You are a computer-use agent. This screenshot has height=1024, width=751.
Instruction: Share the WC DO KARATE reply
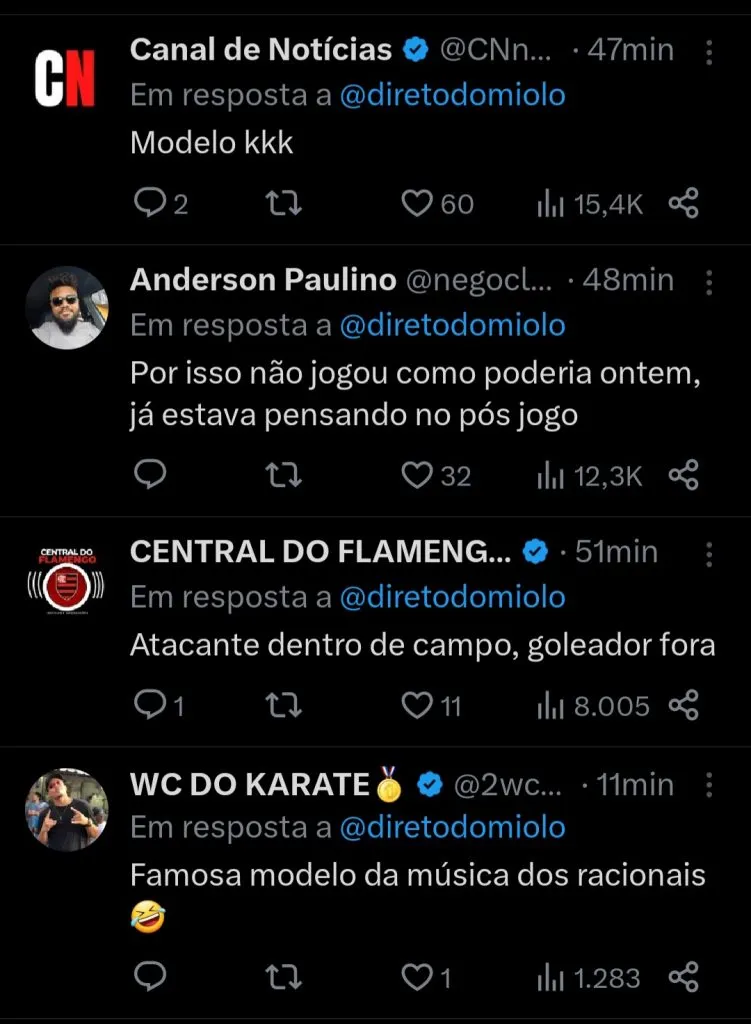click(x=683, y=976)
